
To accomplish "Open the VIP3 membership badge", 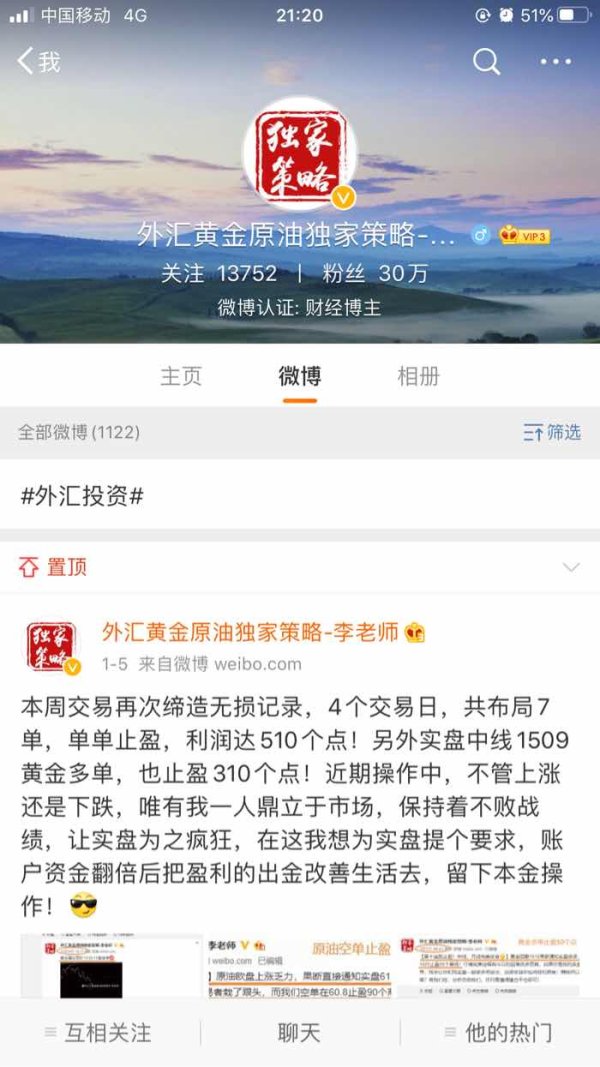I will 524,236.
